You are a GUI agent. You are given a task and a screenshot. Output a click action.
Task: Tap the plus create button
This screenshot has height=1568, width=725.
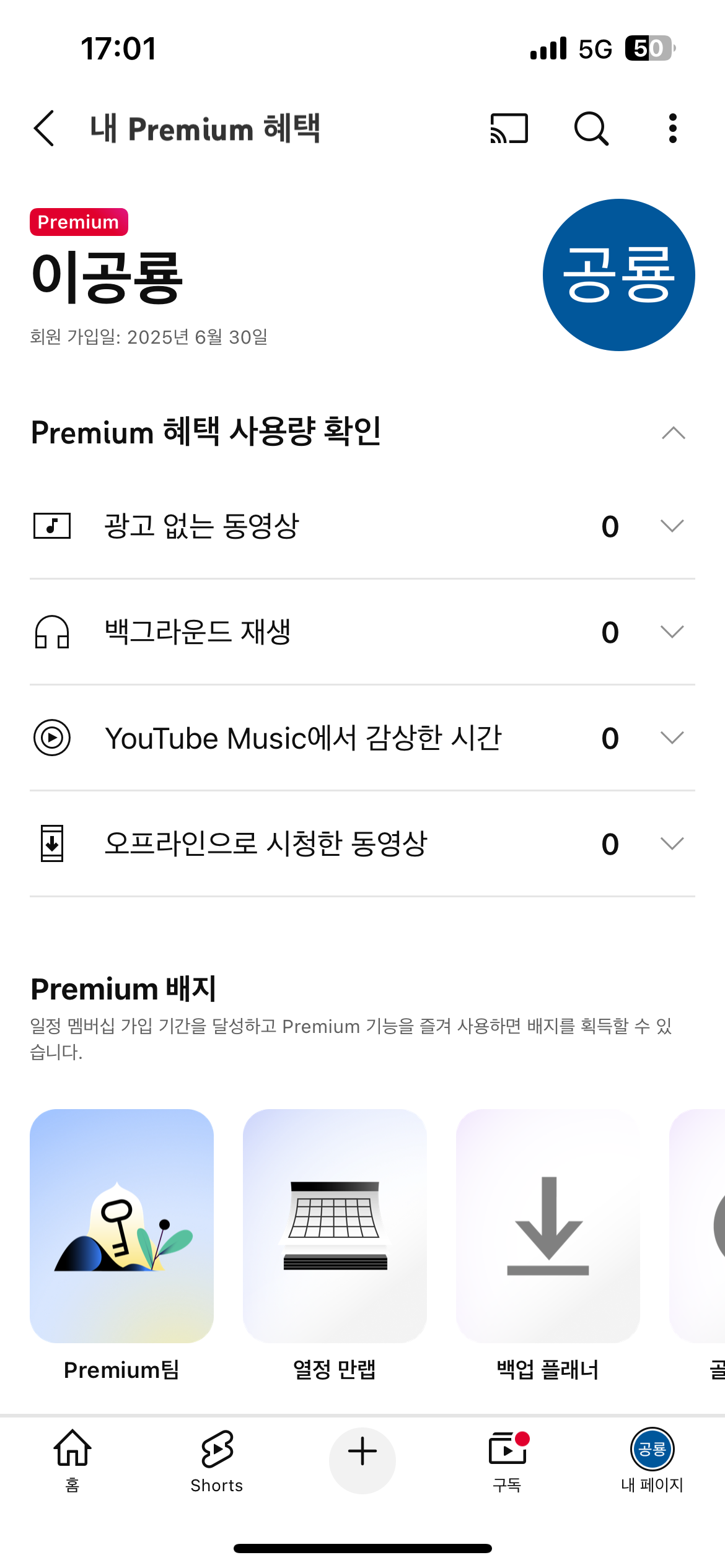[362, 1453]
